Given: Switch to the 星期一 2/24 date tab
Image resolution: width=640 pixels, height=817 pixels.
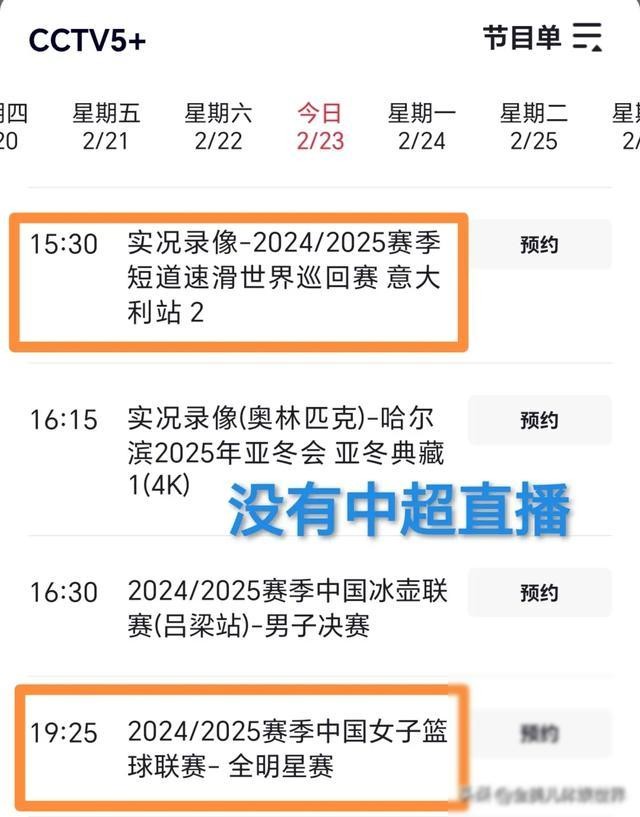Looking at the screenshot, I should 422,127.
